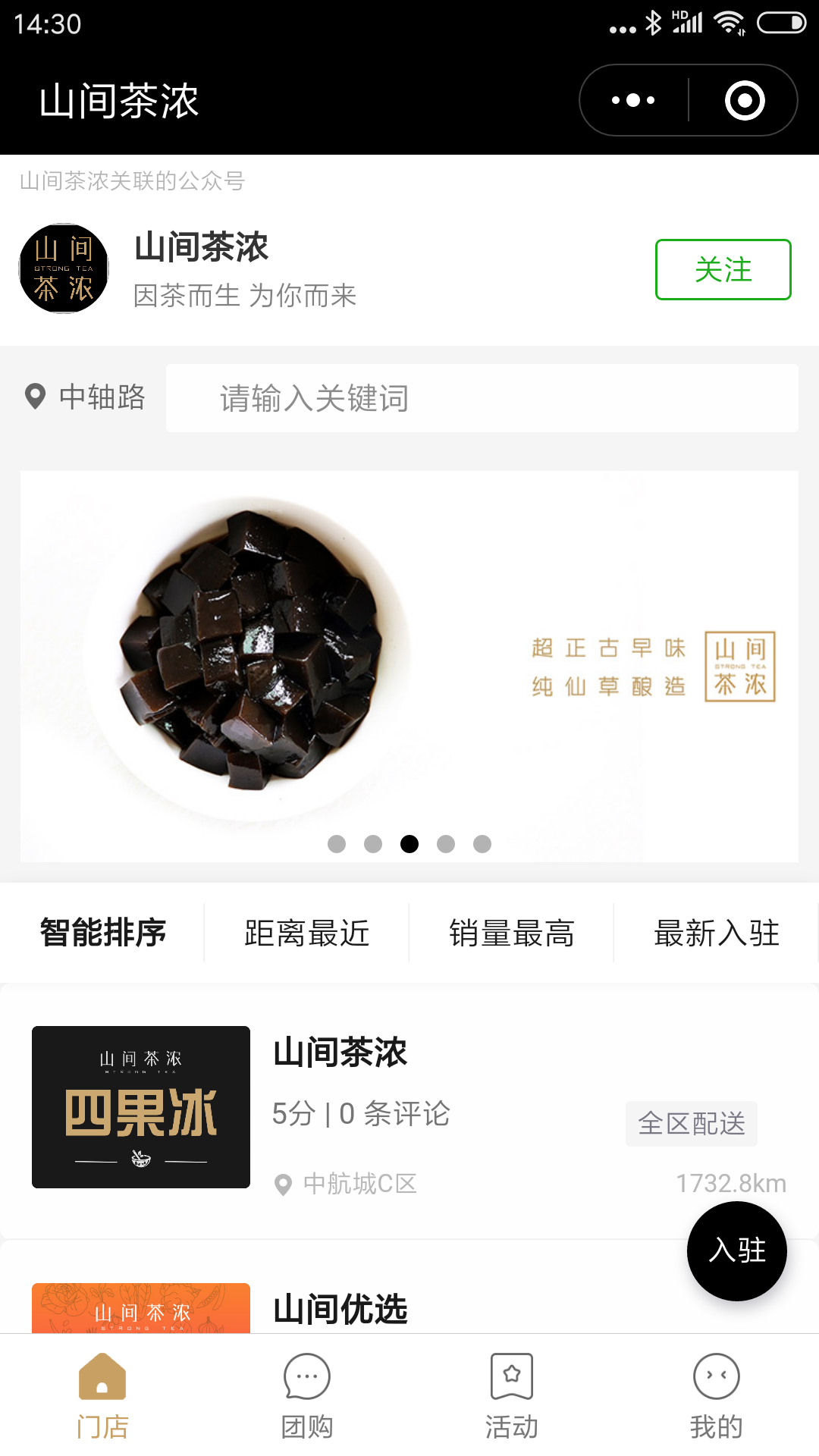Go to the 团购 tab
This screenshot has height=1456, width=819.
click(307, 1395)
